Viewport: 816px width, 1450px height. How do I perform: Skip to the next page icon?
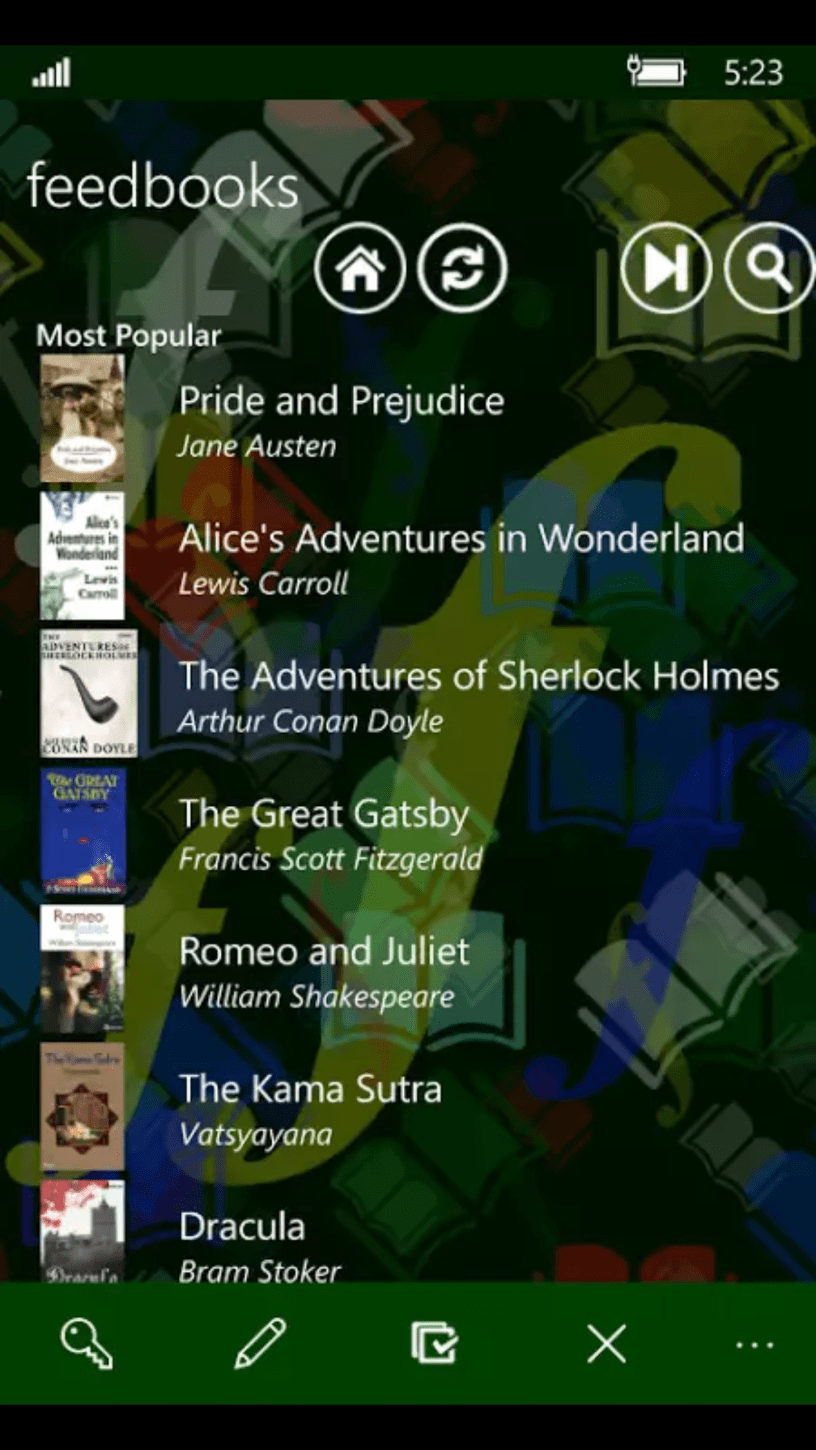click(666, 268)
